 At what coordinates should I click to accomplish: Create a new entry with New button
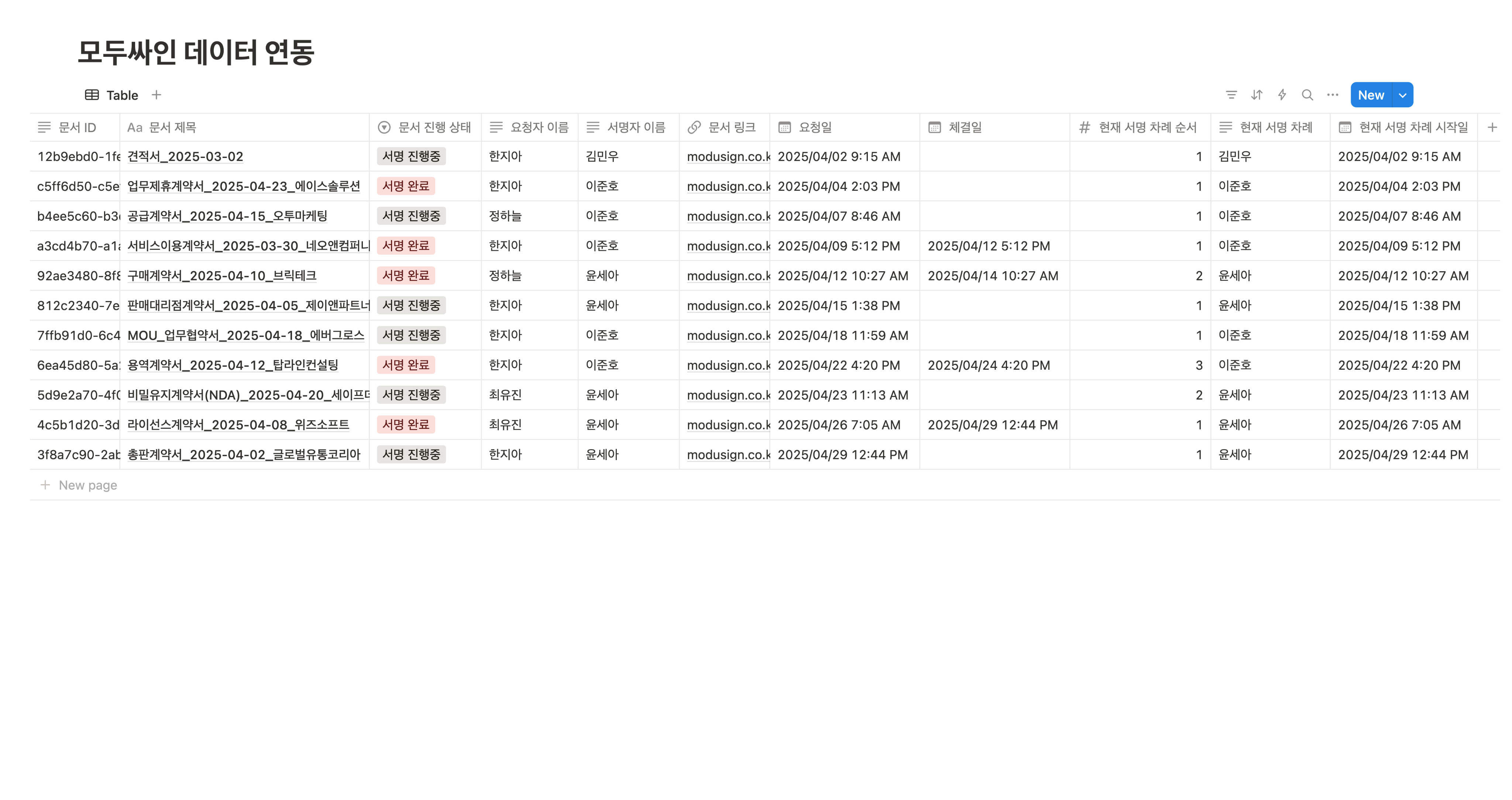pyautogui.click(x=1371, y=95)
